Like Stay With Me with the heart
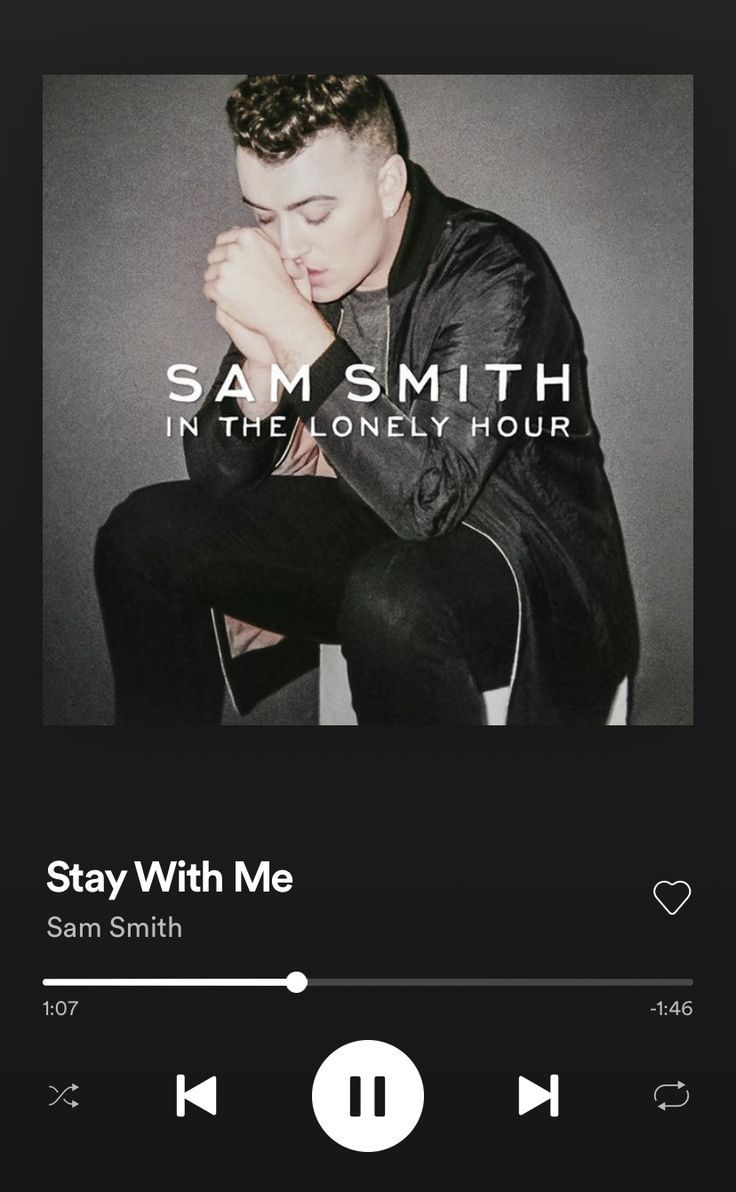Image resolution: width=736 pixels, height=1192 pixels. (671, 897)
